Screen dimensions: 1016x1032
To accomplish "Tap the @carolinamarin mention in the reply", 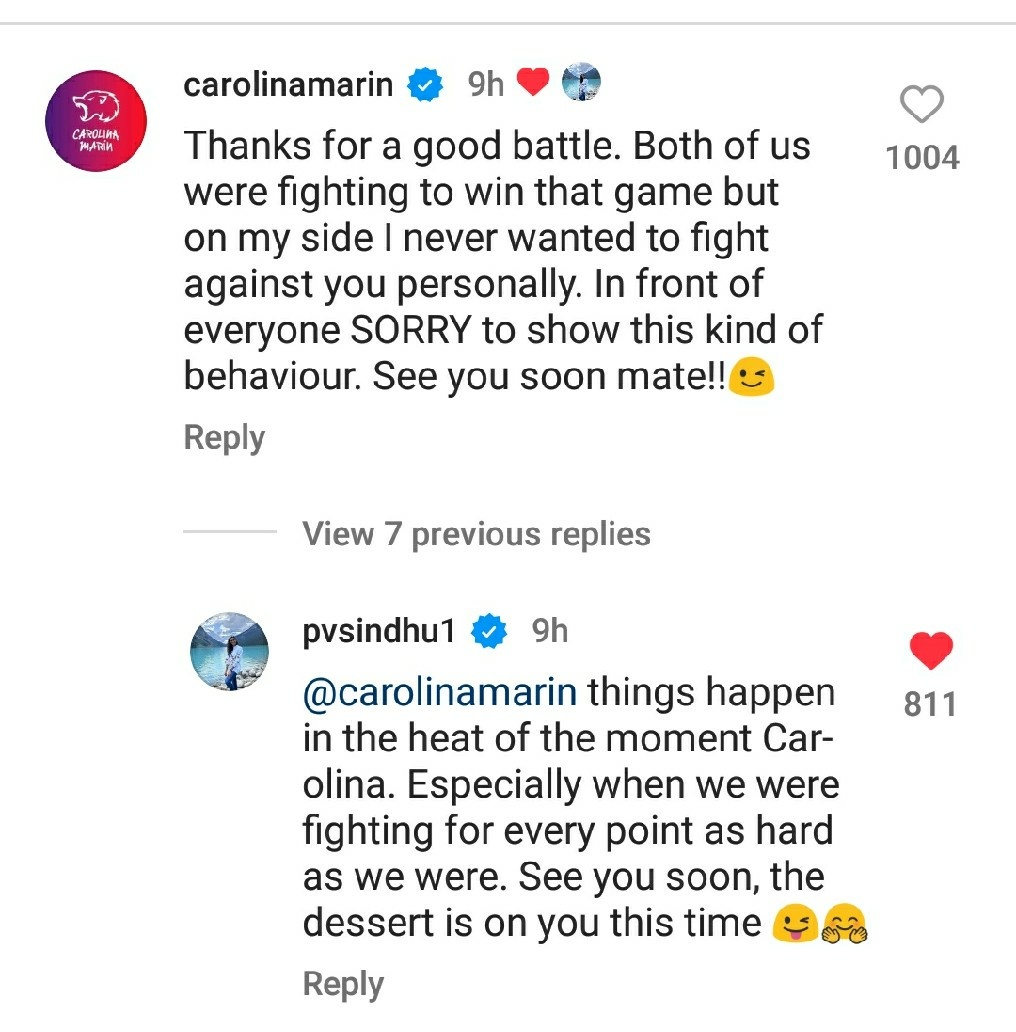I will click(440, 694).
